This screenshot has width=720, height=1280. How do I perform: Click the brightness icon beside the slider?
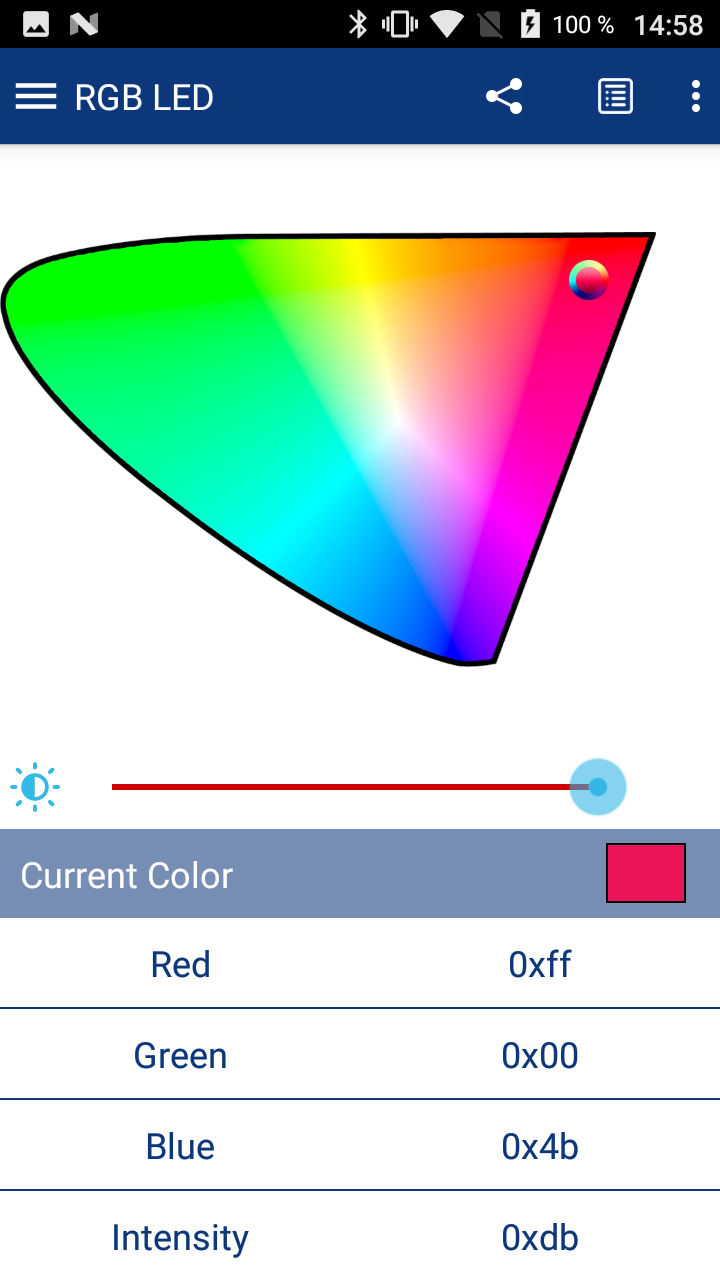pos(34,787)
